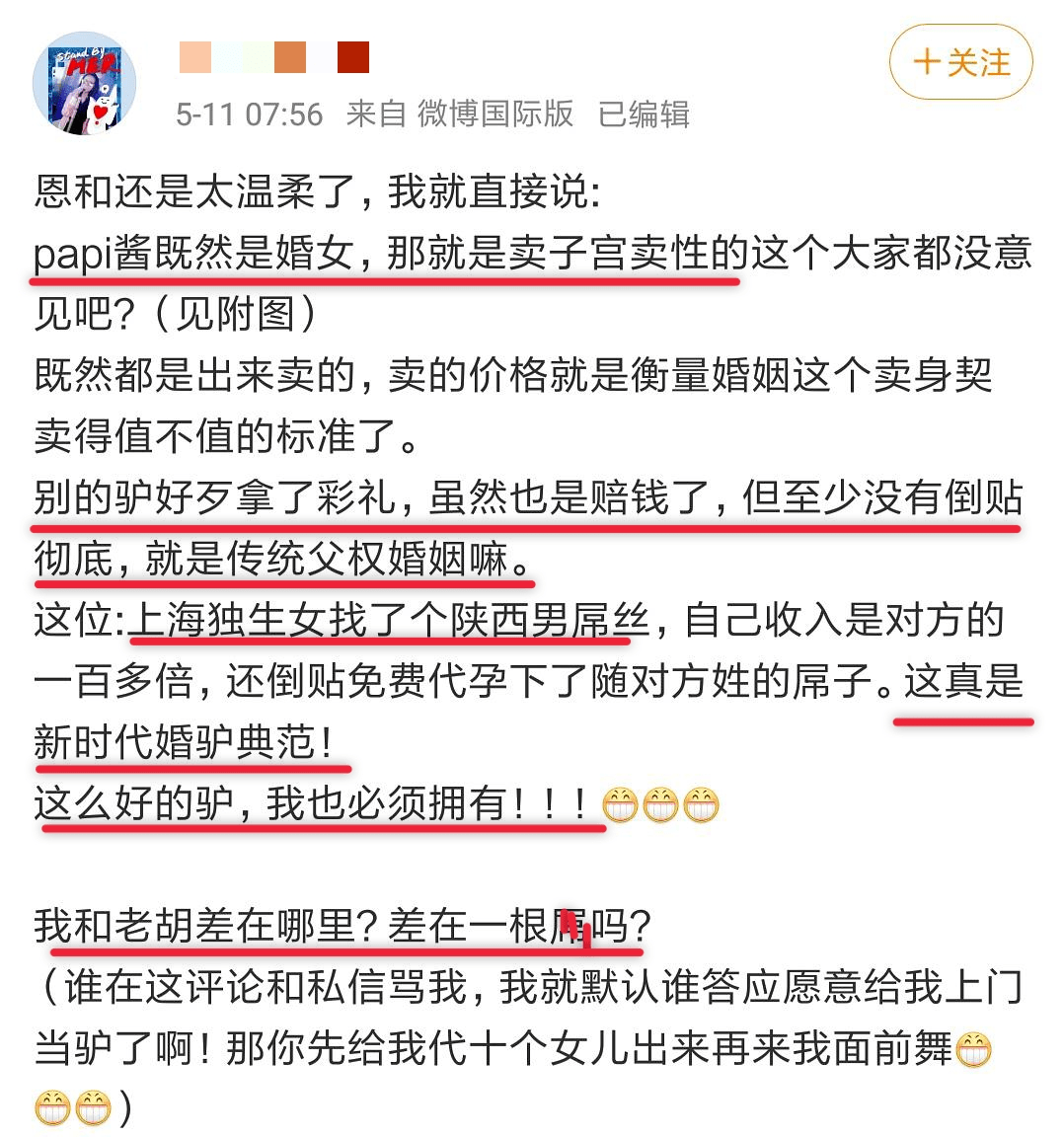Image resolution: width=1064 pixels, height=1137 pixels.
Task: Open the poster's profile avatar
Action: tap(84, 83)
